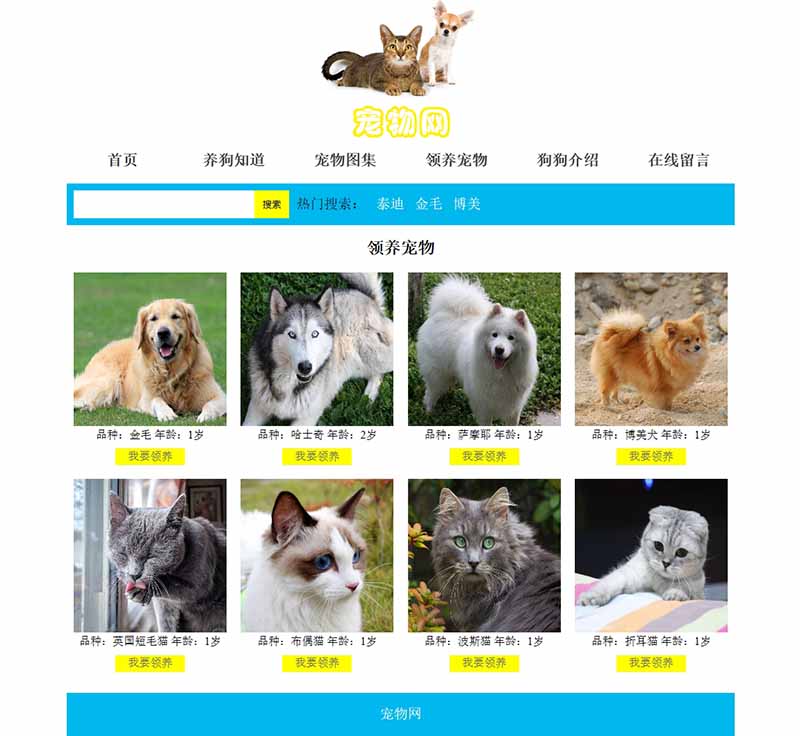Adopt the 波斯猫 with 我要领养

[484, 663]
